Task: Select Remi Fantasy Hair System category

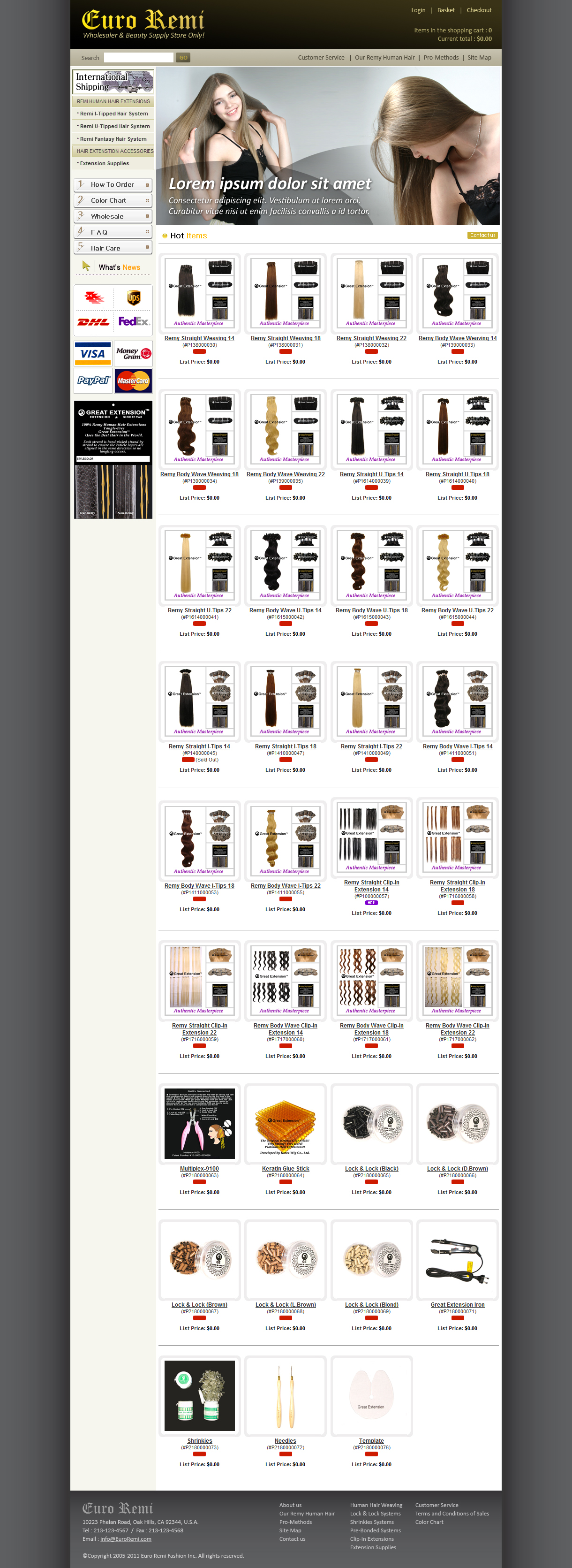Action: [113, 139]
